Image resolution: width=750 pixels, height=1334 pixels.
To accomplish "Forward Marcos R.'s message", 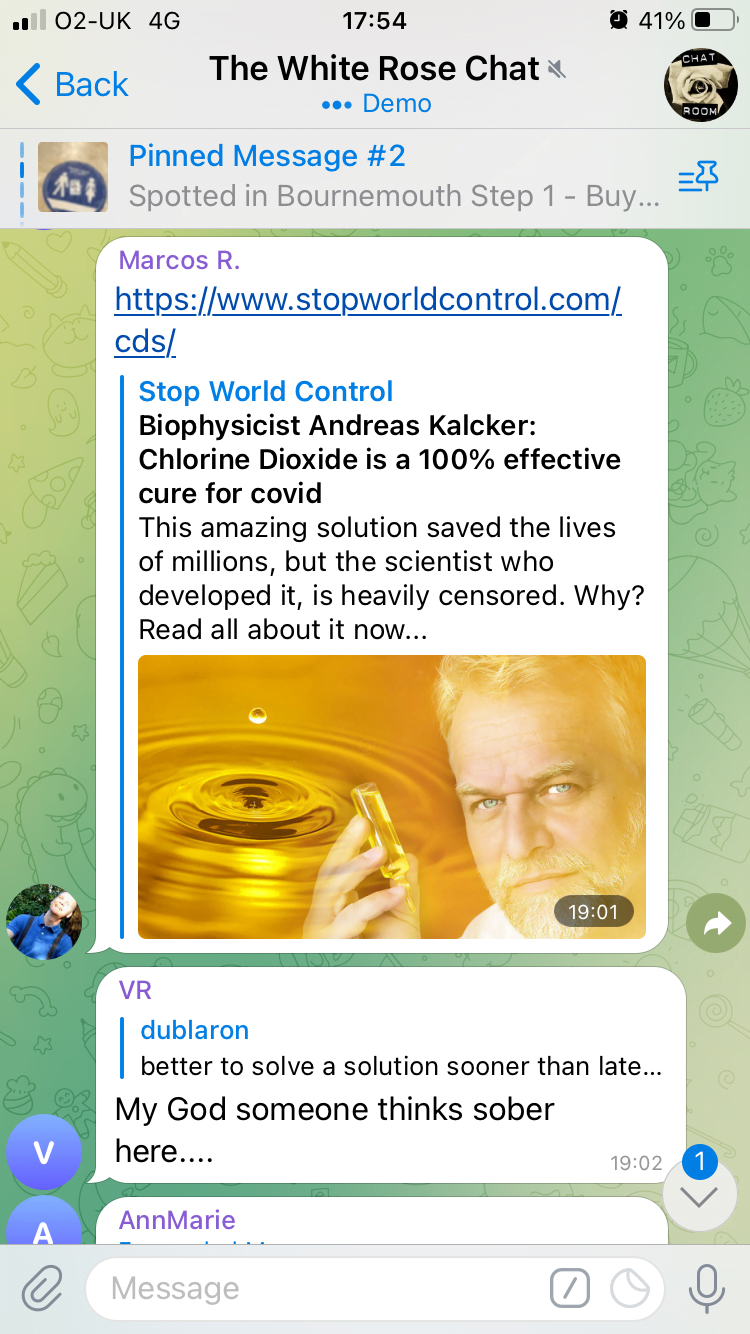I will point(716,923).
